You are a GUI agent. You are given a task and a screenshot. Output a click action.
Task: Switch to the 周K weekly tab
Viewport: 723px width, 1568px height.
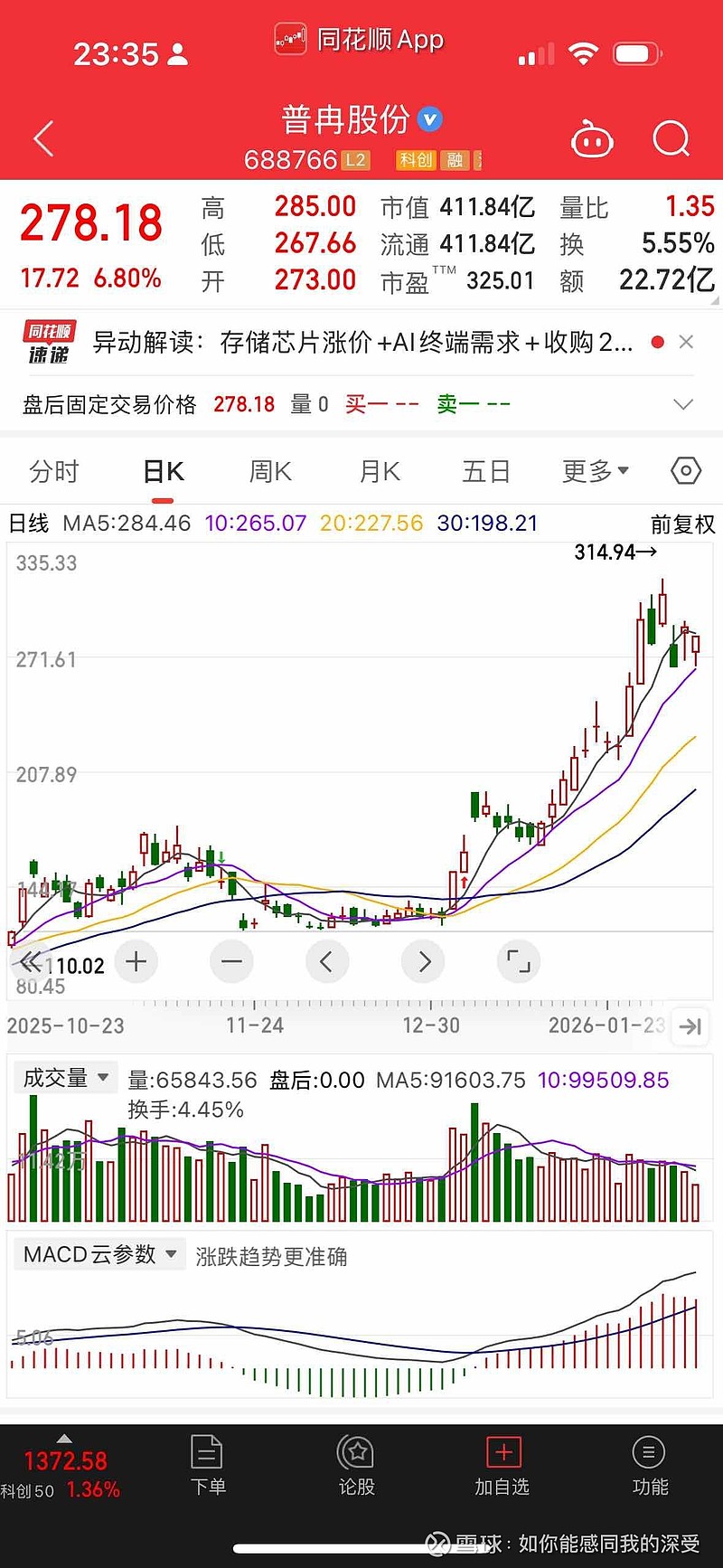(269, 471)
